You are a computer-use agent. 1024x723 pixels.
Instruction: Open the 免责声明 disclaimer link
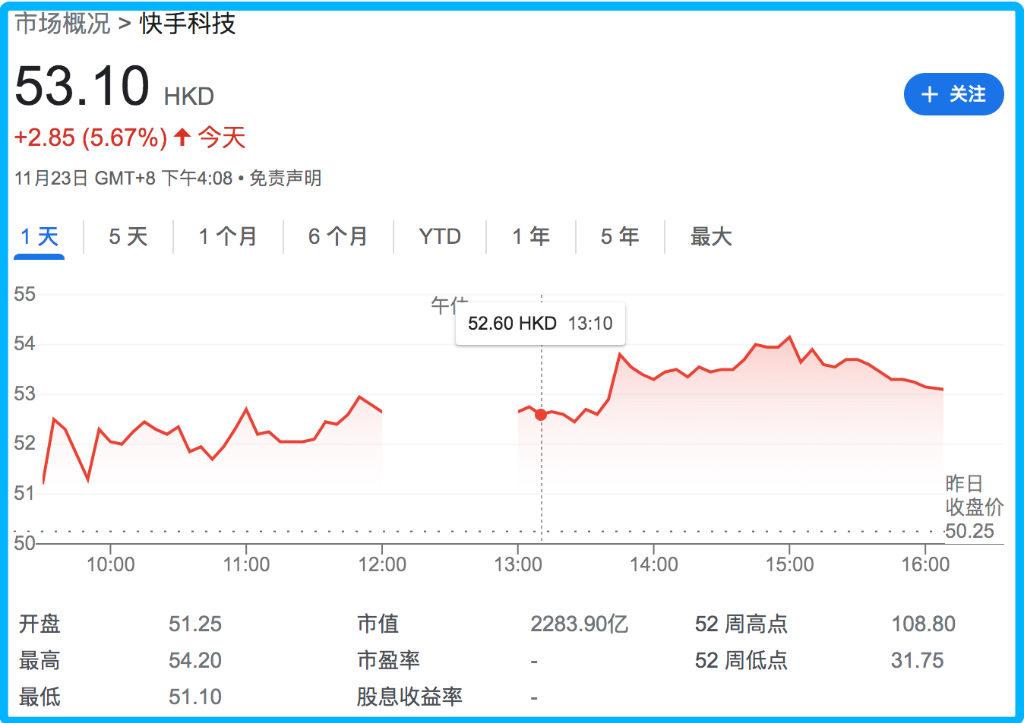pyautogui.click(x=285, y=179)
